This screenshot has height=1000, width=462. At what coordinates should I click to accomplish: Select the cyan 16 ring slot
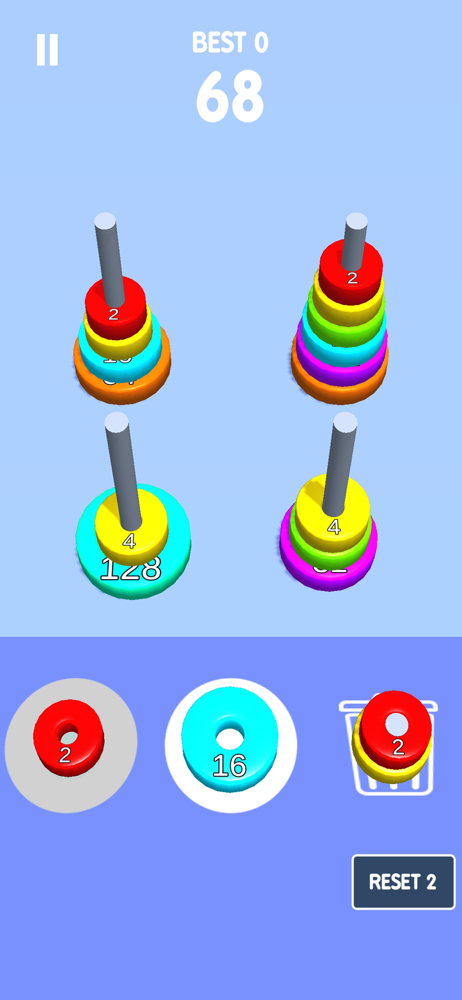231,746
